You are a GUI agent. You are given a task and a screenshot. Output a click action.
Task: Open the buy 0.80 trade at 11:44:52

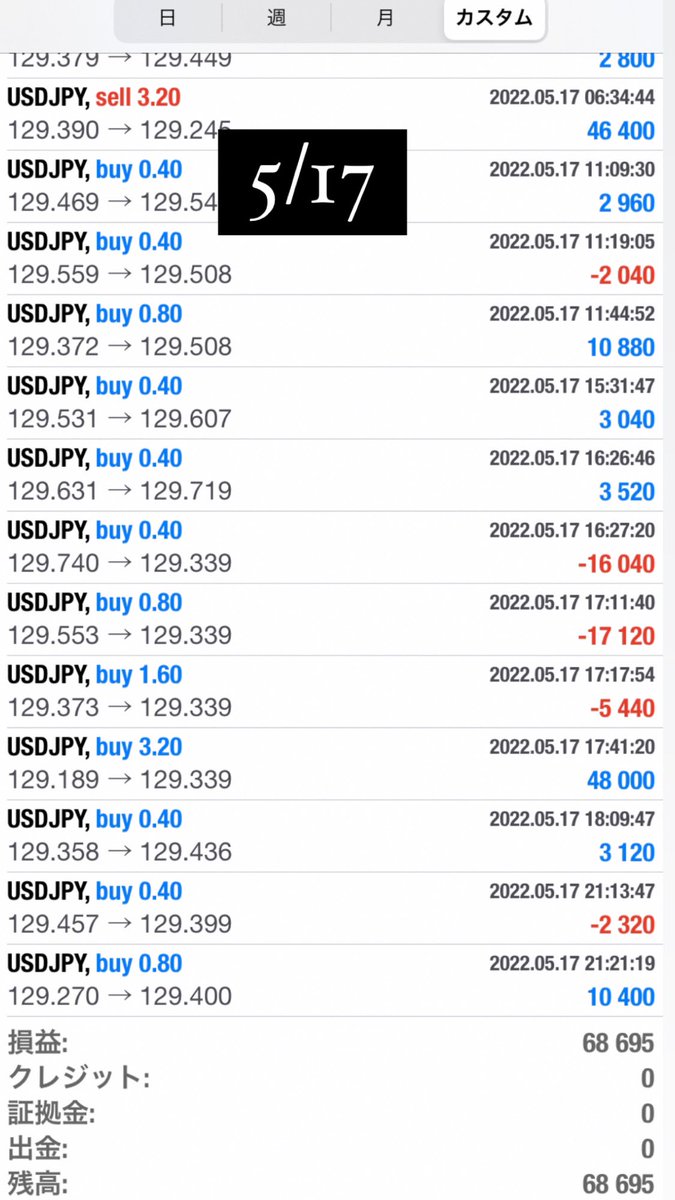(x=337, y=330)
